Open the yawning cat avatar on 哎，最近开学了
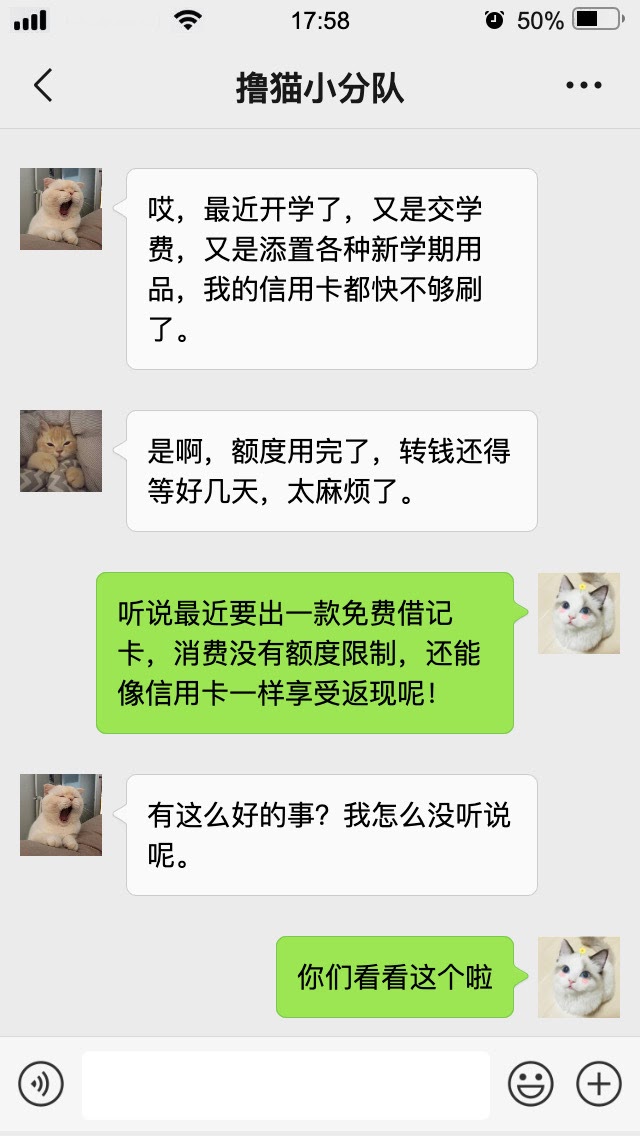Image resolution: width=640 pixels, height=1136 pixels. pos(61,209)
